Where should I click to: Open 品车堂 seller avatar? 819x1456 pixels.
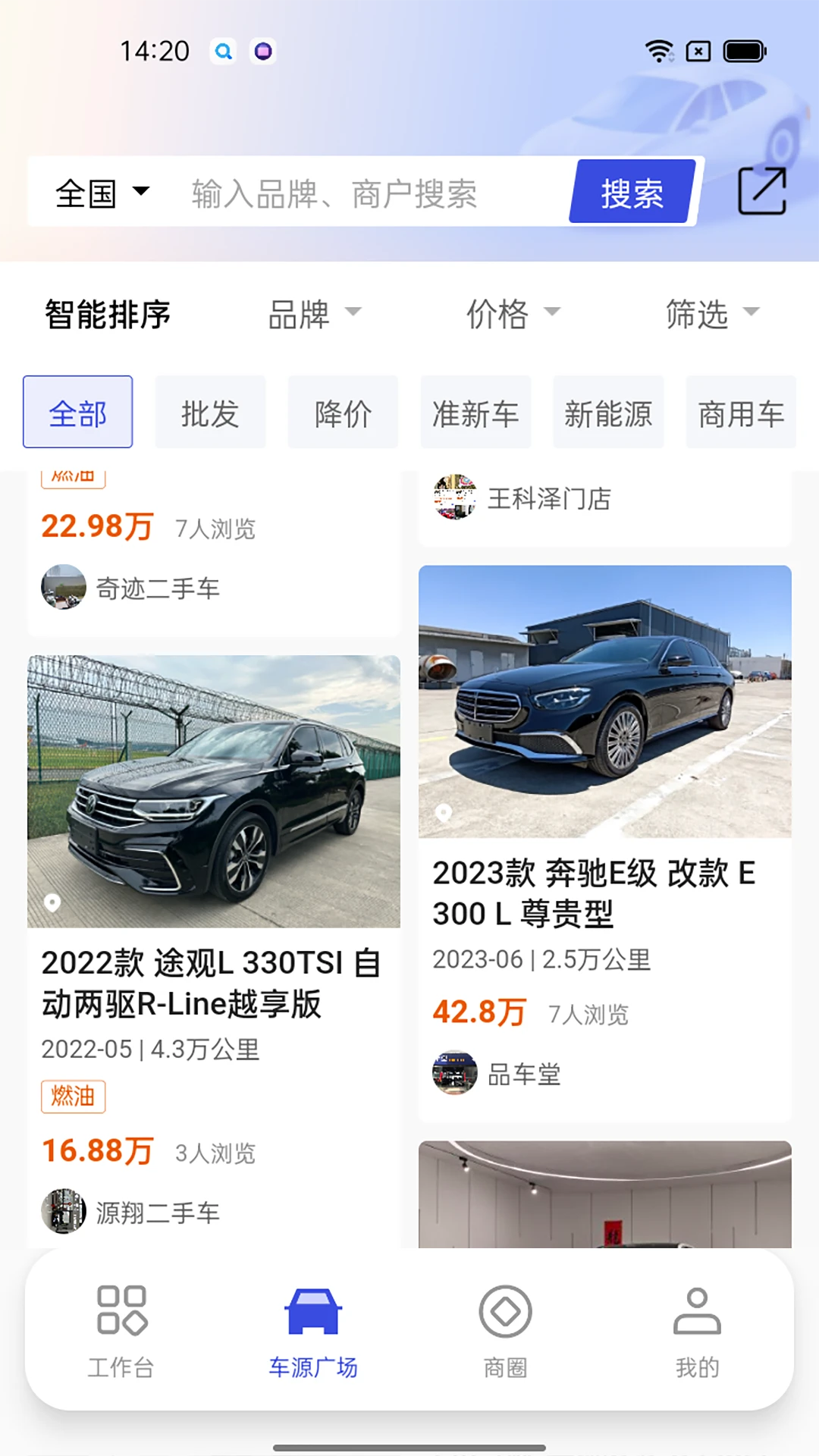coord(455,1074)
